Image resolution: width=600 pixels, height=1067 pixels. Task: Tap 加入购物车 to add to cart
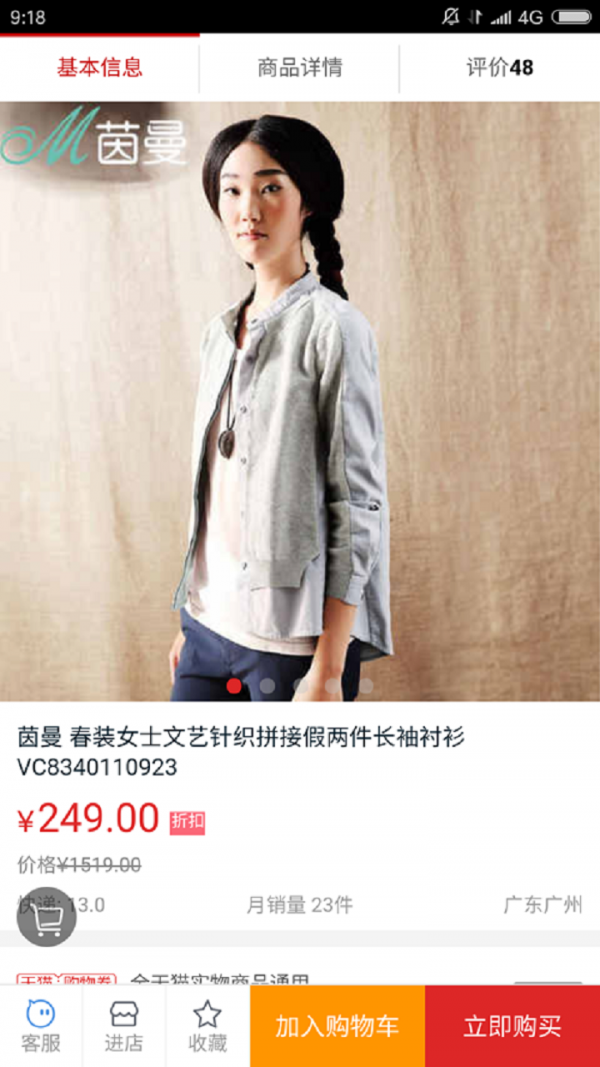click(x=337, y=1027)
